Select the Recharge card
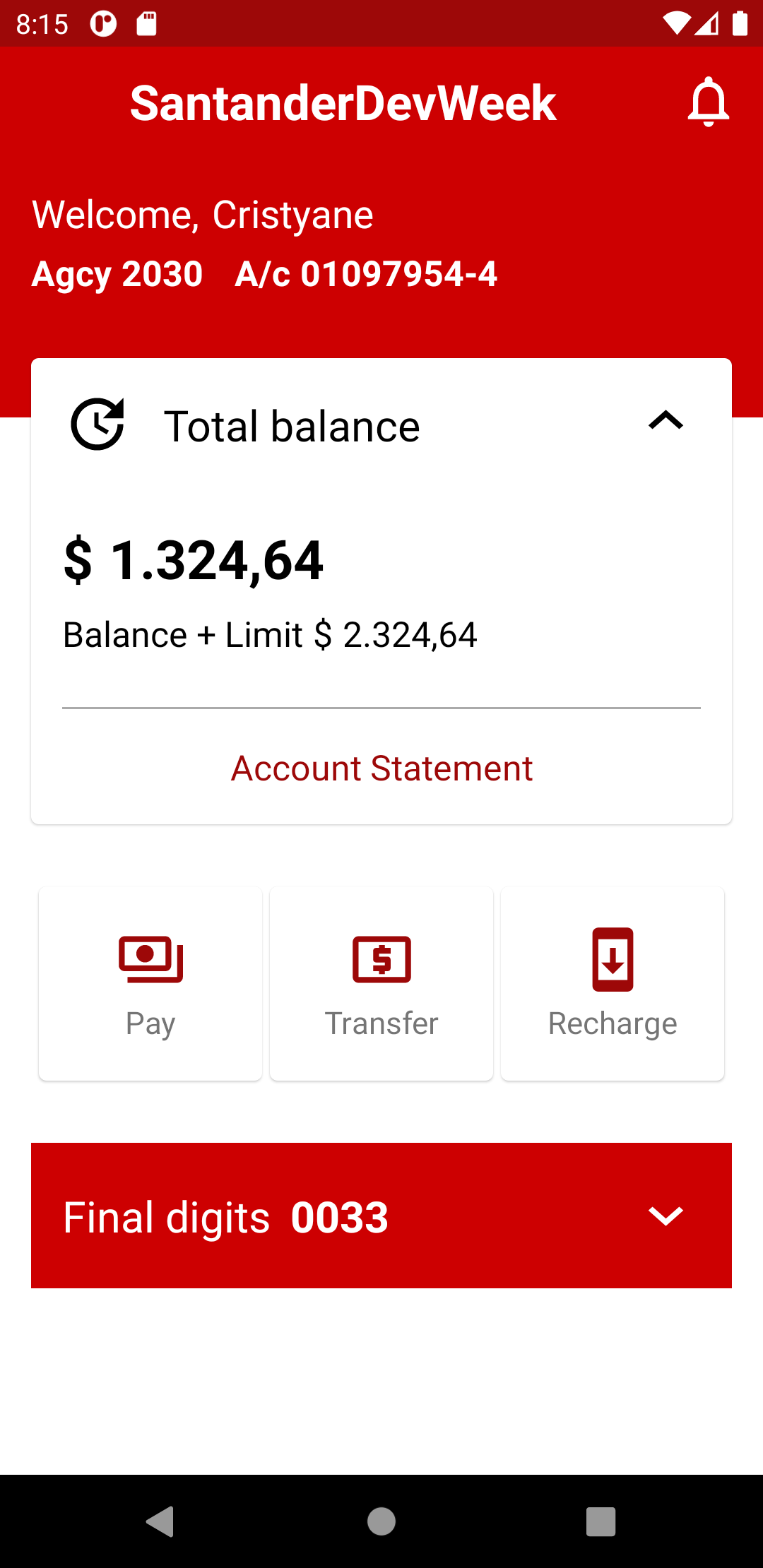 pyautogui.click(x=613, y=983)
